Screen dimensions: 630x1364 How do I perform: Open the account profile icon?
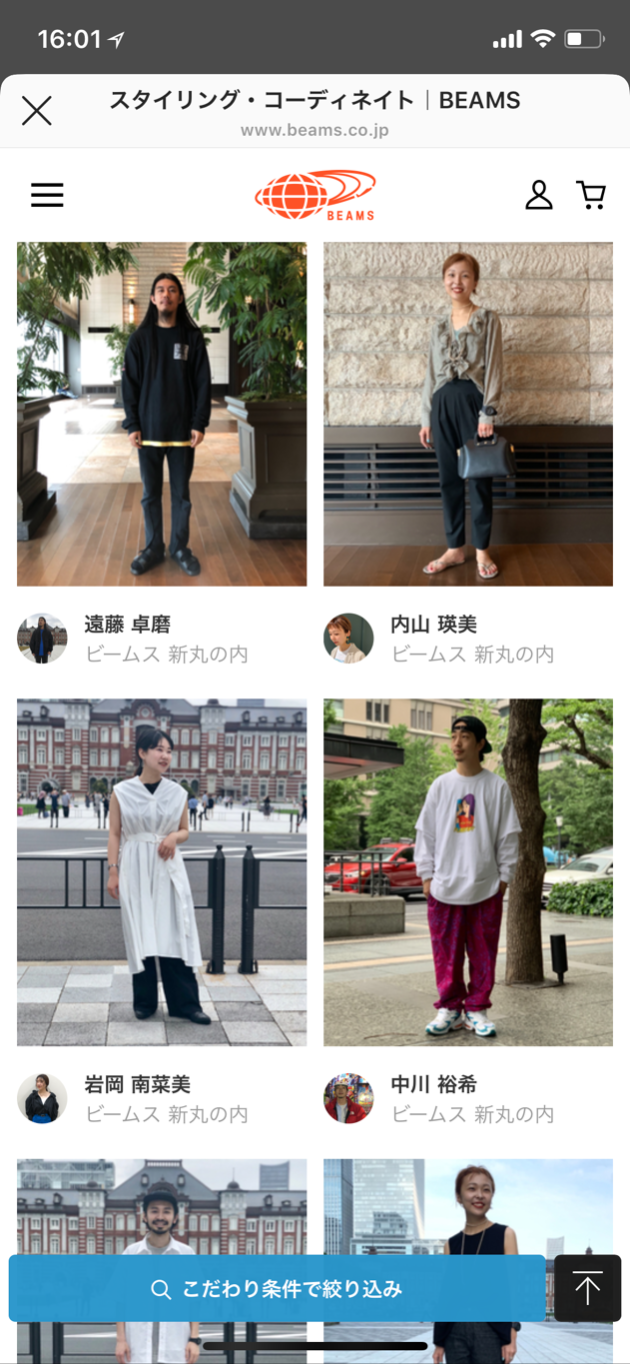point(539,195)
